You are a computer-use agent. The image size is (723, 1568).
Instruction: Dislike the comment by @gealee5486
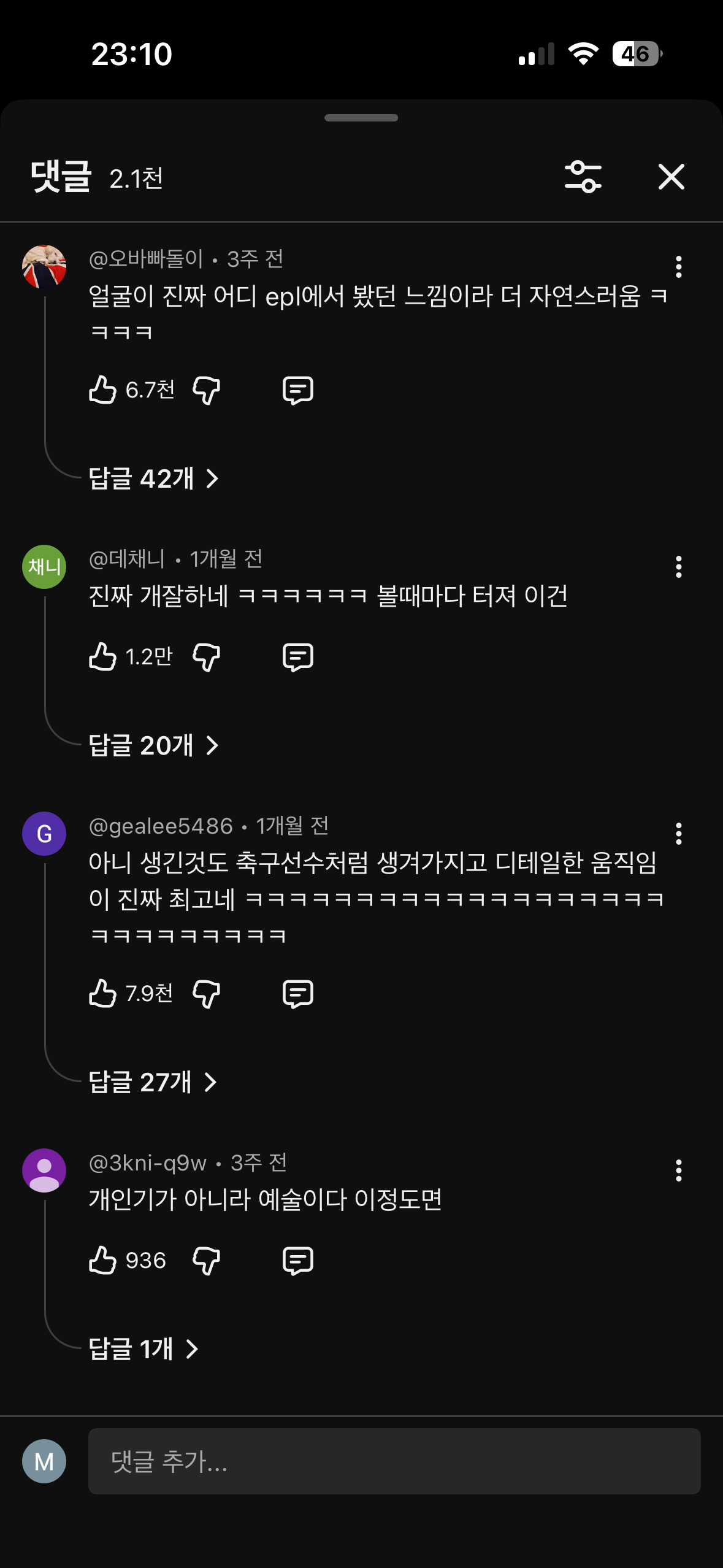click(x=206, y=993)
